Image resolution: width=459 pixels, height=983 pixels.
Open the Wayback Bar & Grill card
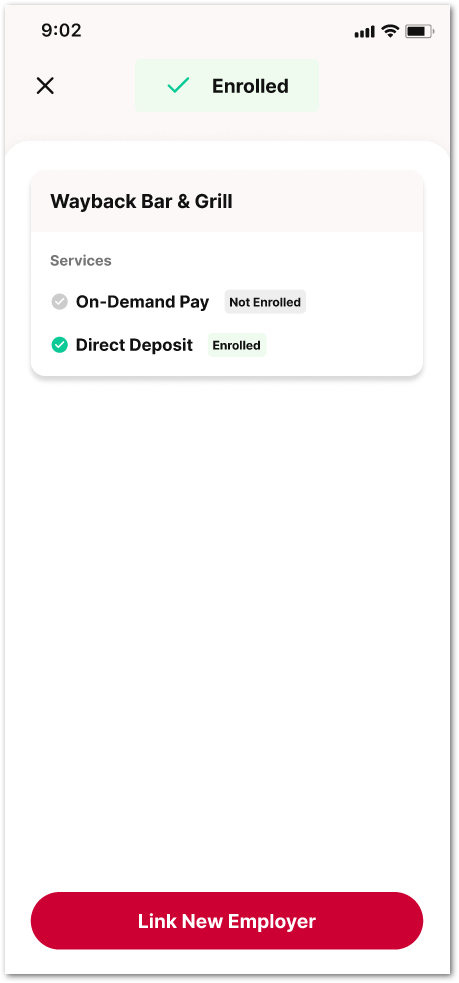(x=227, y=273)
